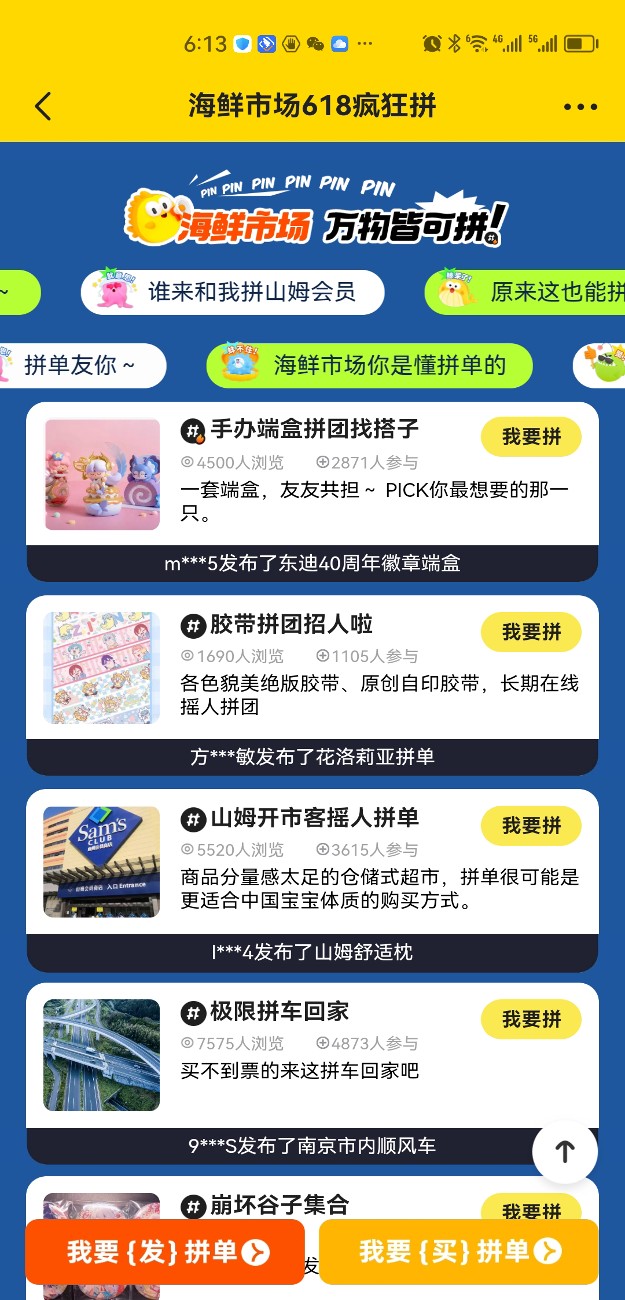The width and height of the screenshot is (625, 1300).
Task: Jump to top with the up-arrow button
Action: point(565,1151)
